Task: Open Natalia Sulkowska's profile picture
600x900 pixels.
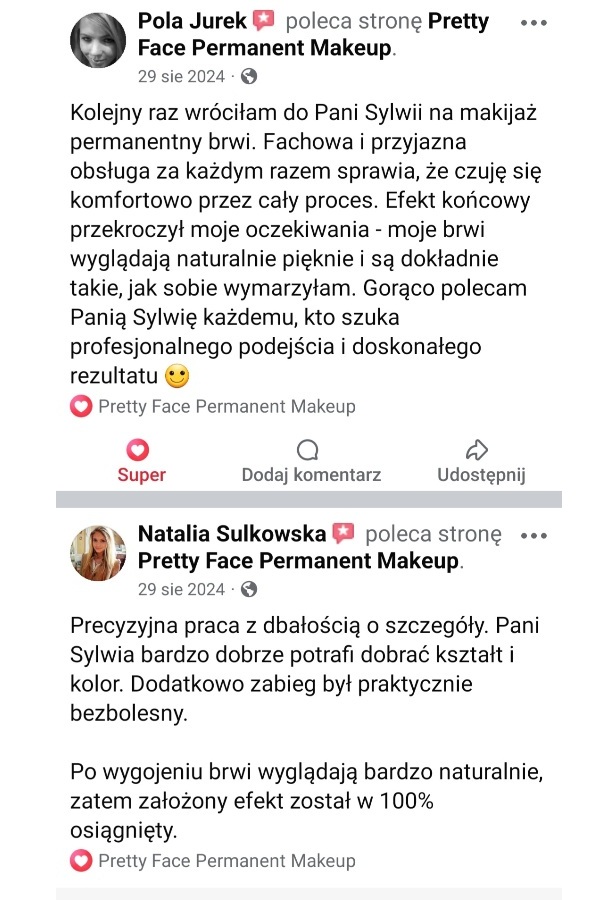Action: tap(98, 552)
